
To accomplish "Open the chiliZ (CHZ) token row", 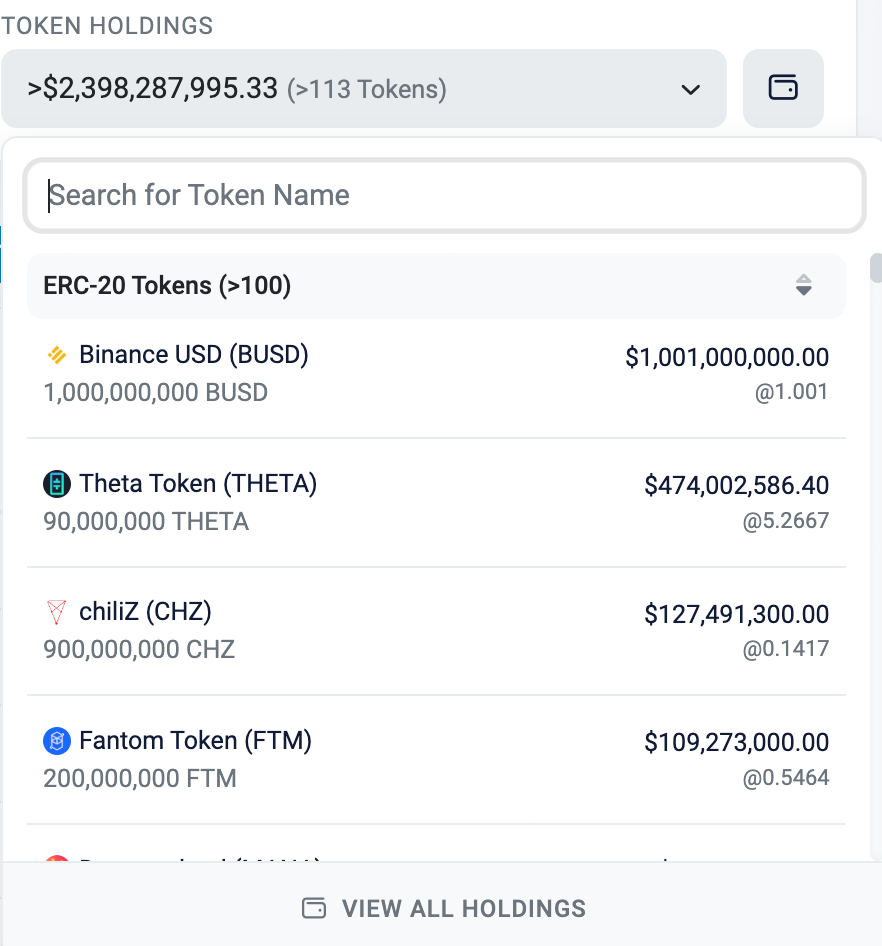I will coord(436,630).
